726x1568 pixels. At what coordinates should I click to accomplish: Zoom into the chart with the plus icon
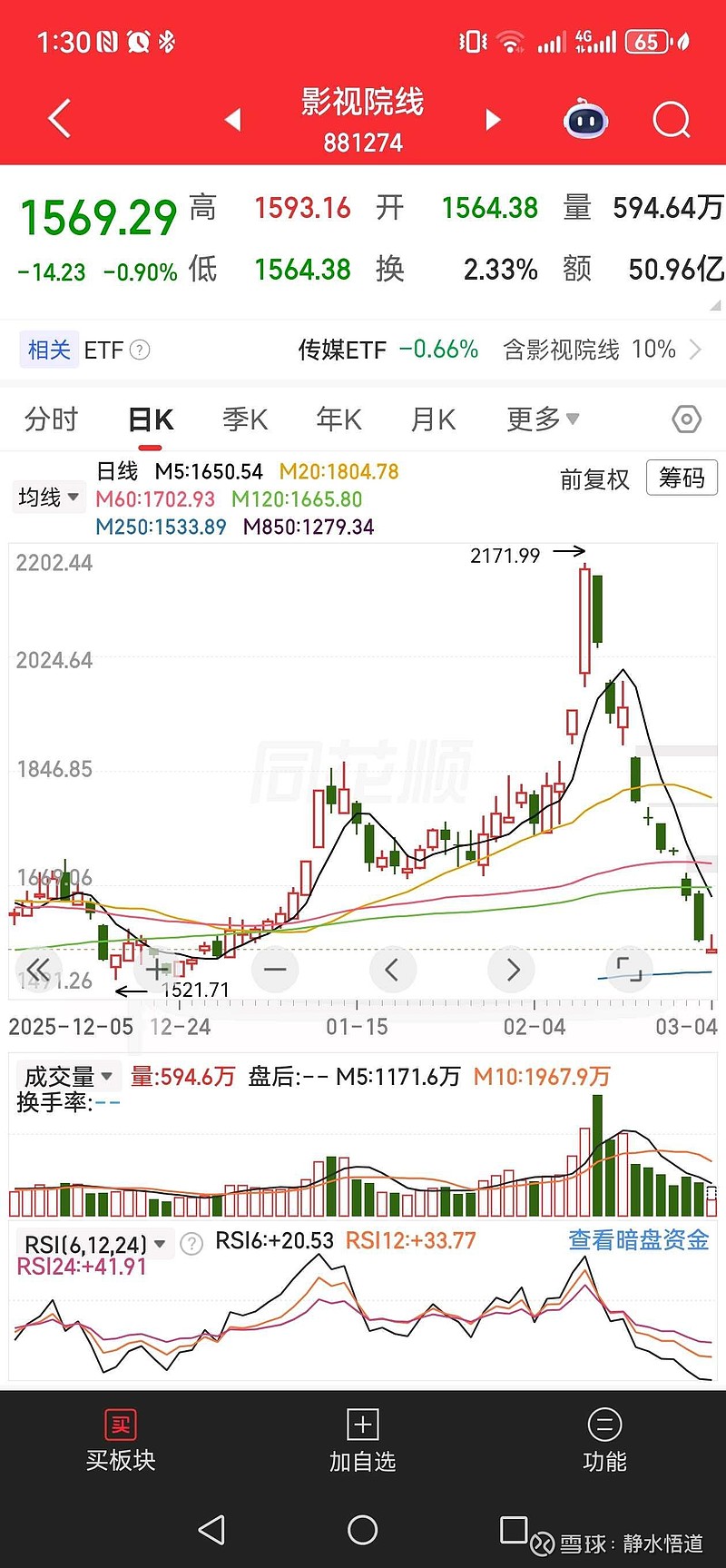(x=156, y=969)
